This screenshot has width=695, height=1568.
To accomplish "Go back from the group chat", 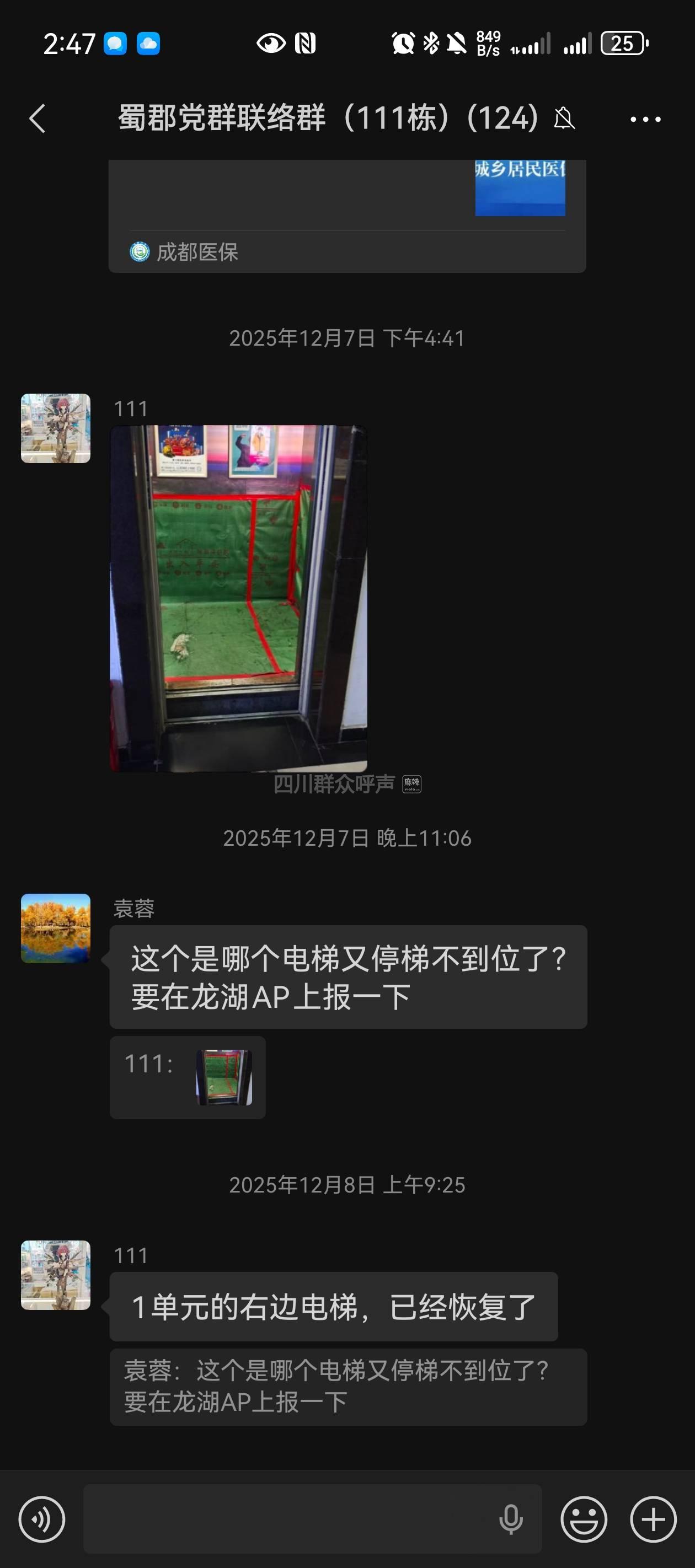I will [x=38, y=118].
